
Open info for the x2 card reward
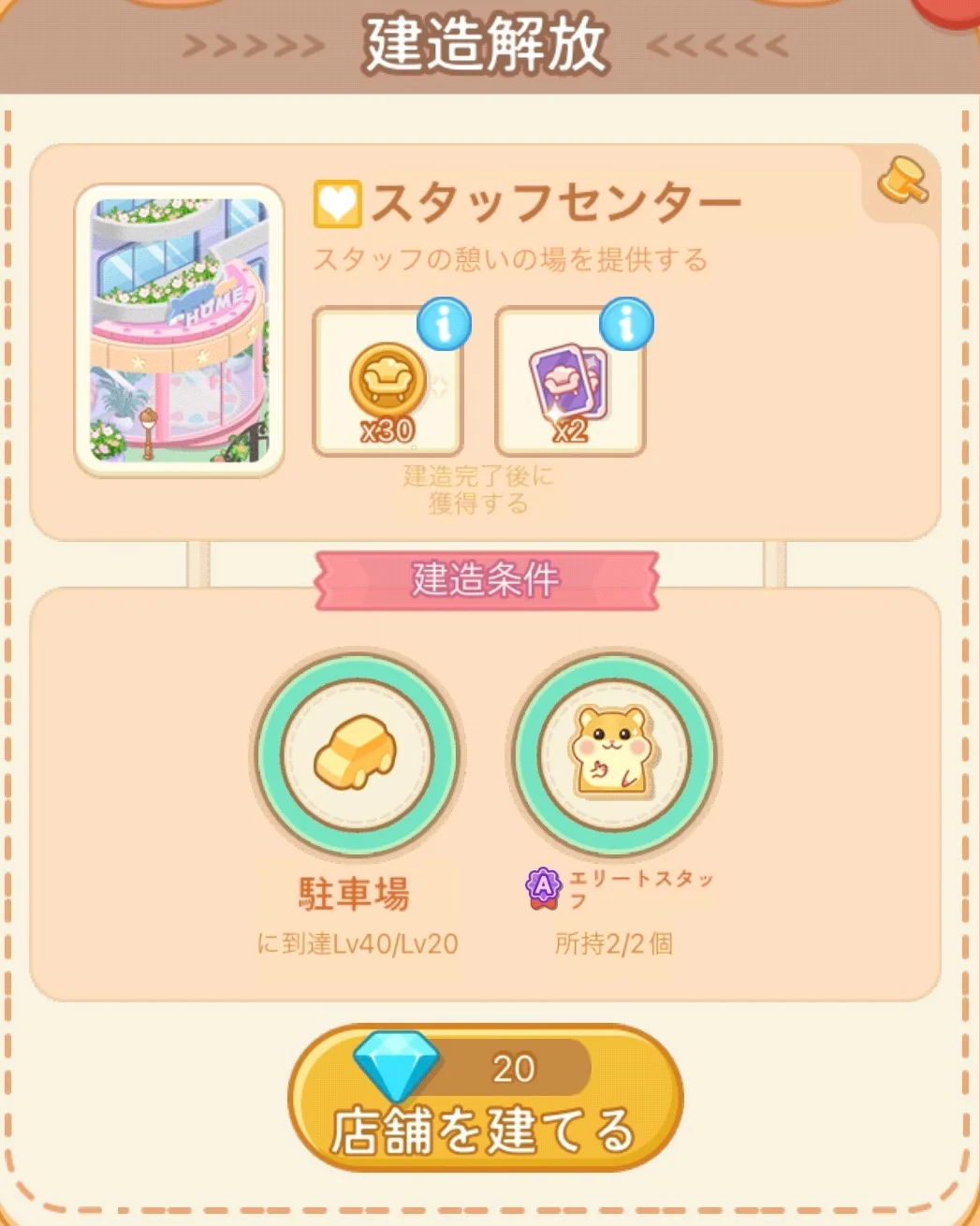tap(625, 324)
